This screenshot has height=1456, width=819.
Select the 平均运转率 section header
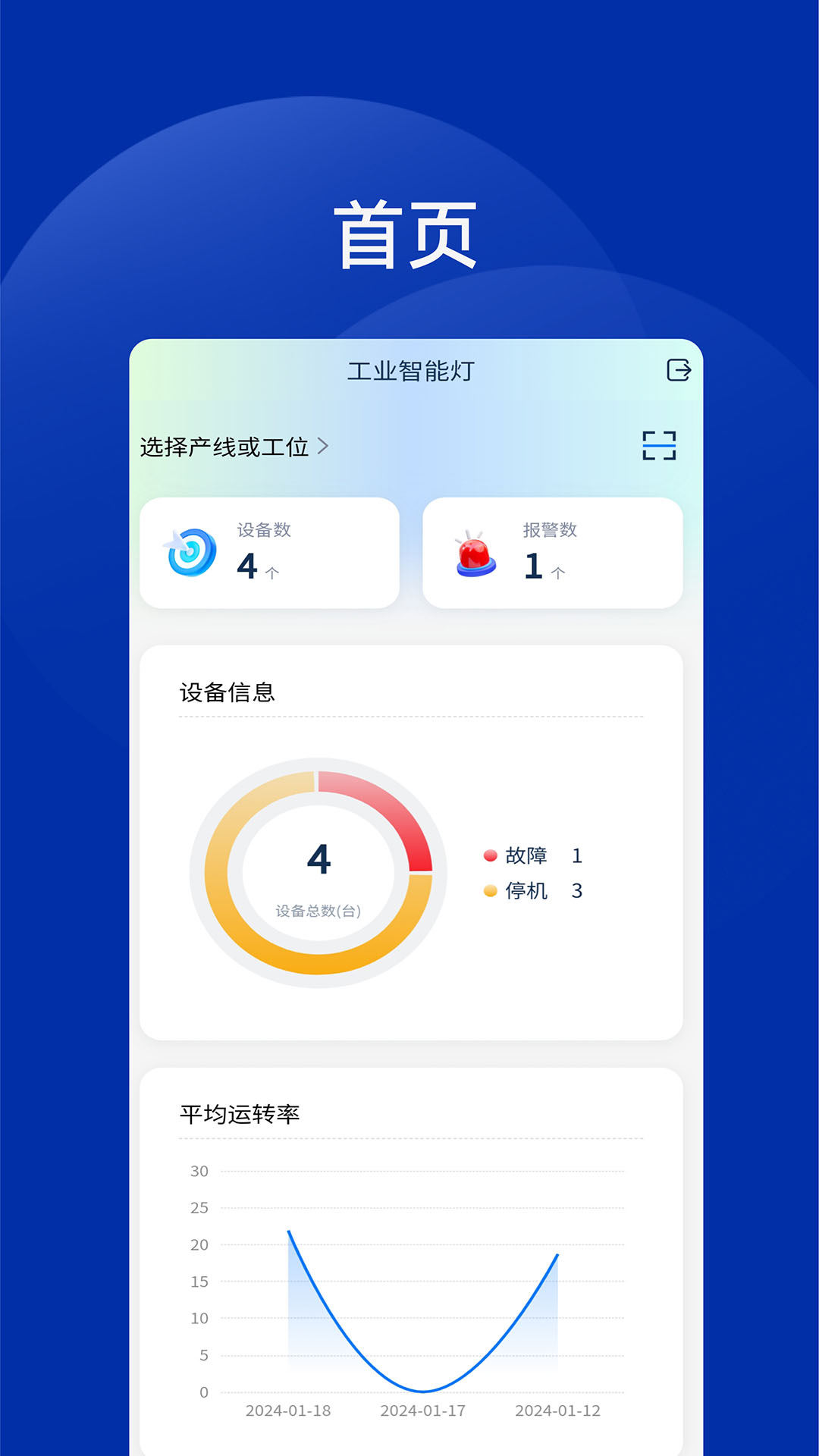pos(240,1114)
